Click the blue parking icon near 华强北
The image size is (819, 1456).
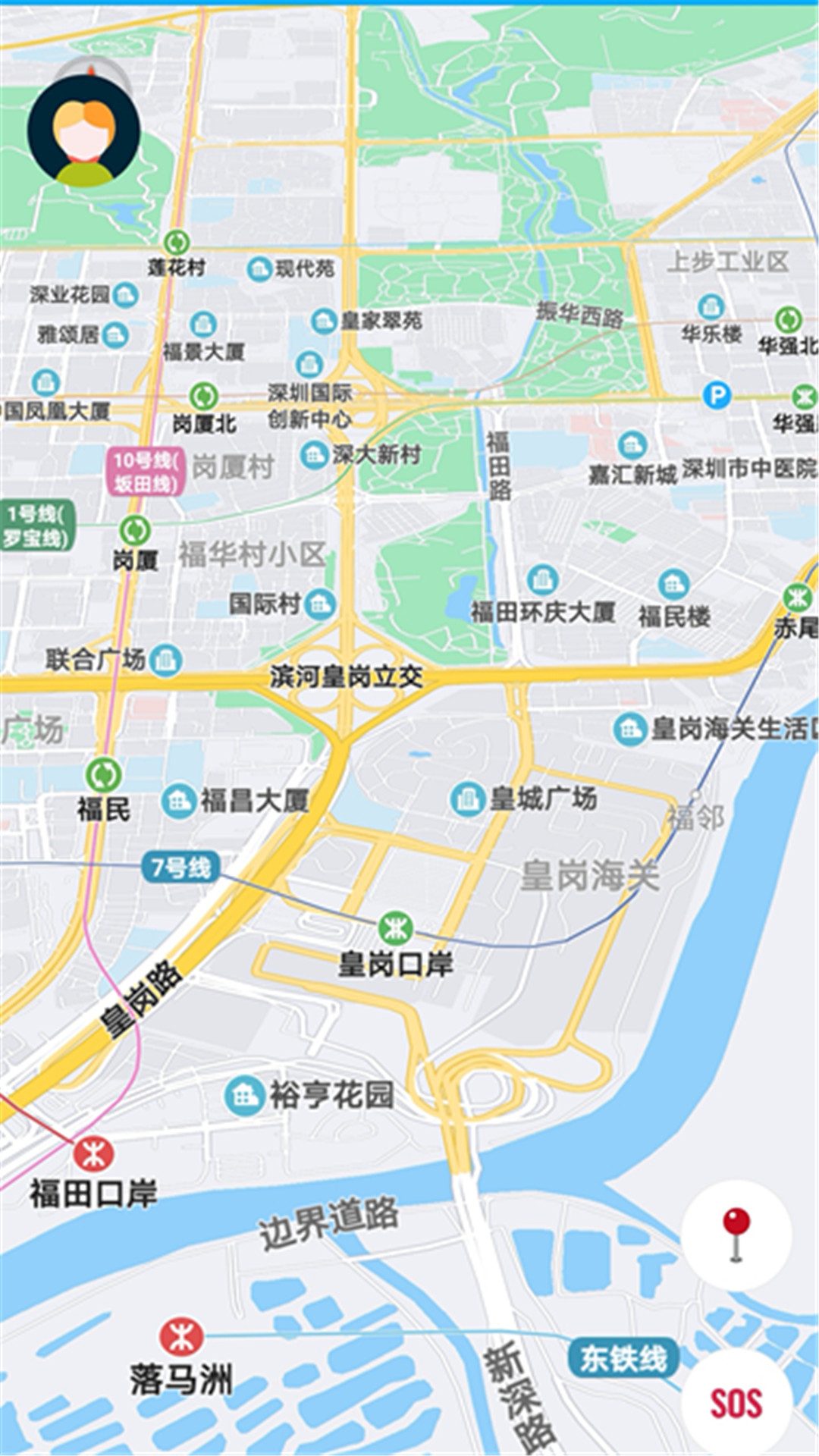pos(715,397)
